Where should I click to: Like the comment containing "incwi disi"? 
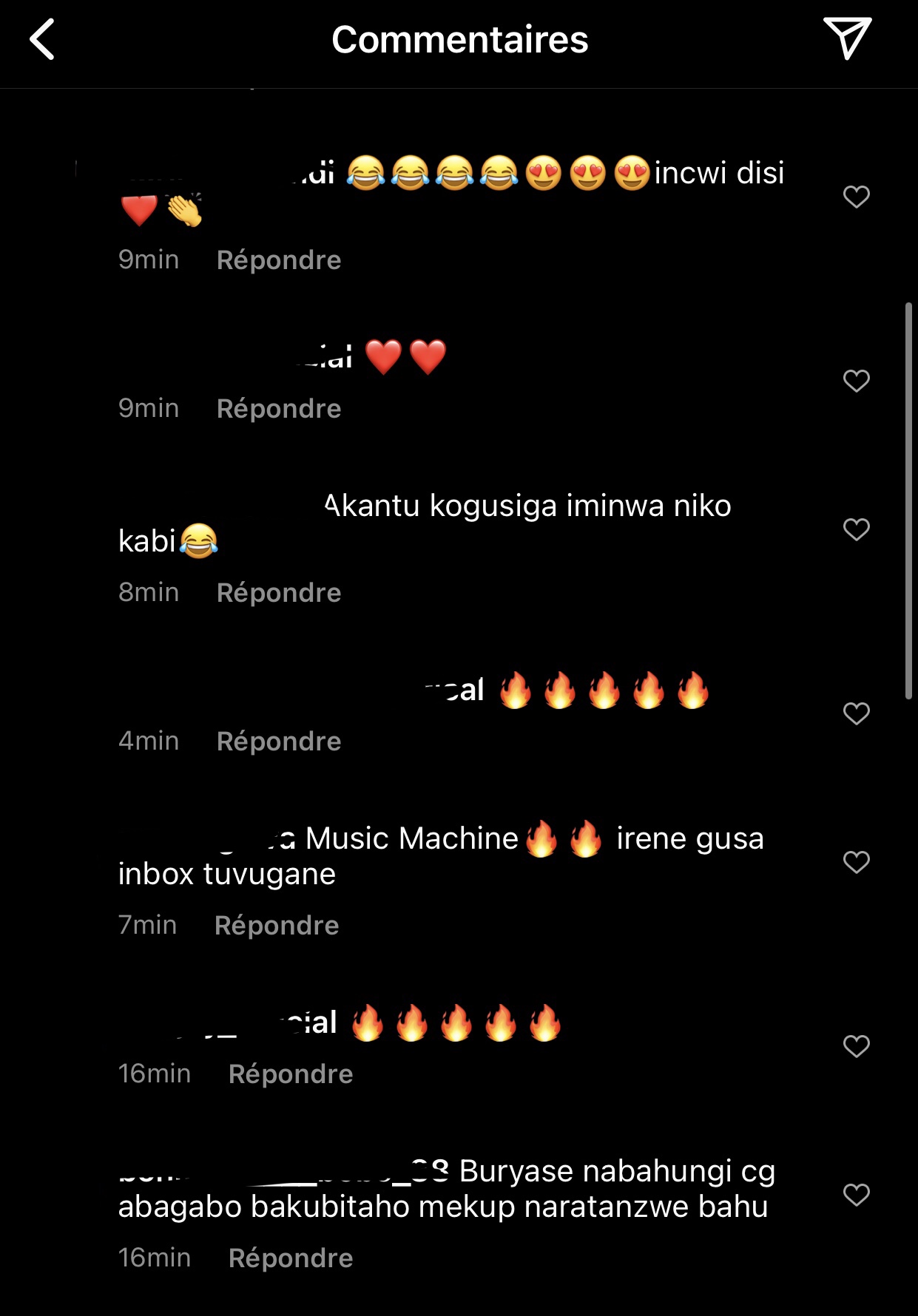[856, 197]
